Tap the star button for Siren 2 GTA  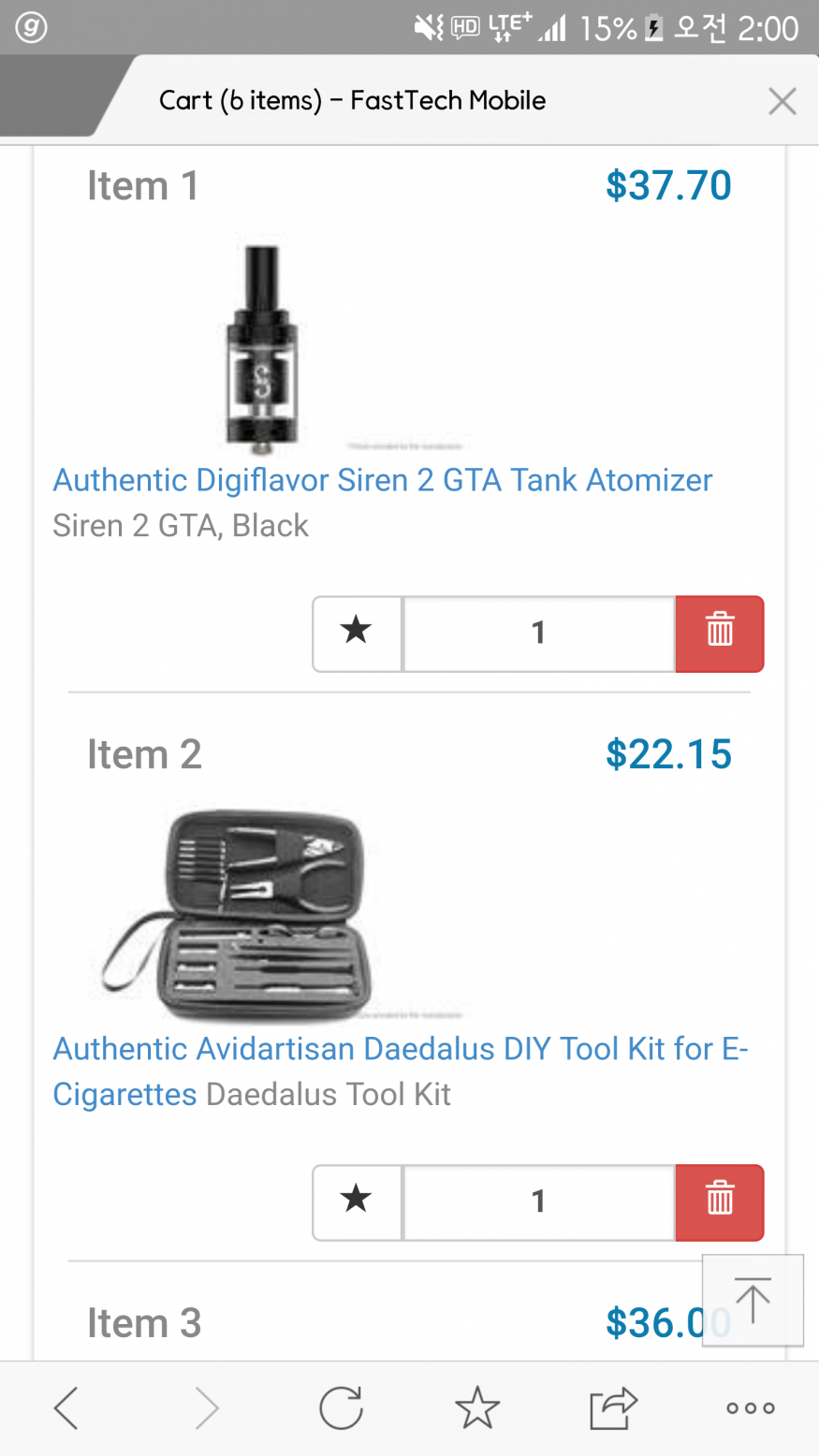pos(357,633)
